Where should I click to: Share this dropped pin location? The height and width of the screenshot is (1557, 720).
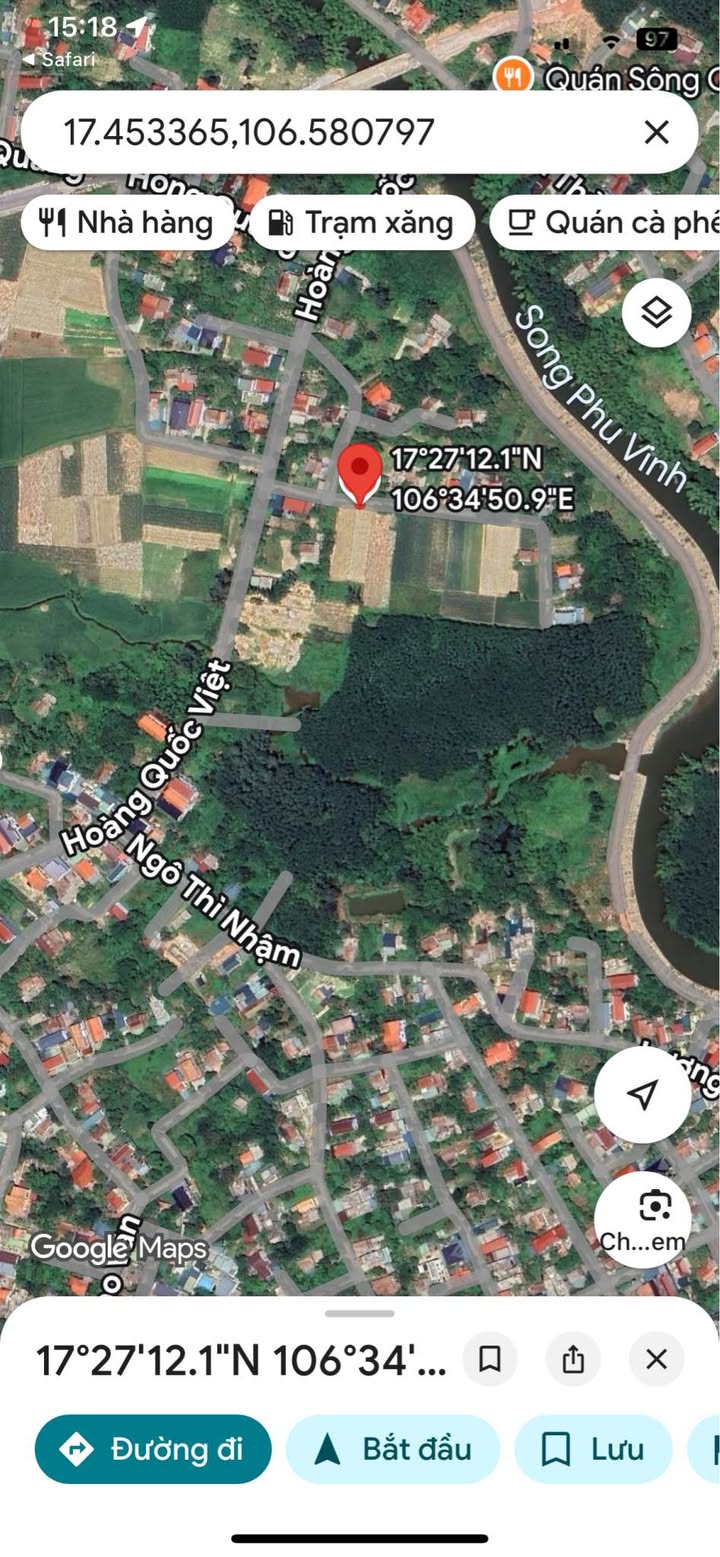573,1359
